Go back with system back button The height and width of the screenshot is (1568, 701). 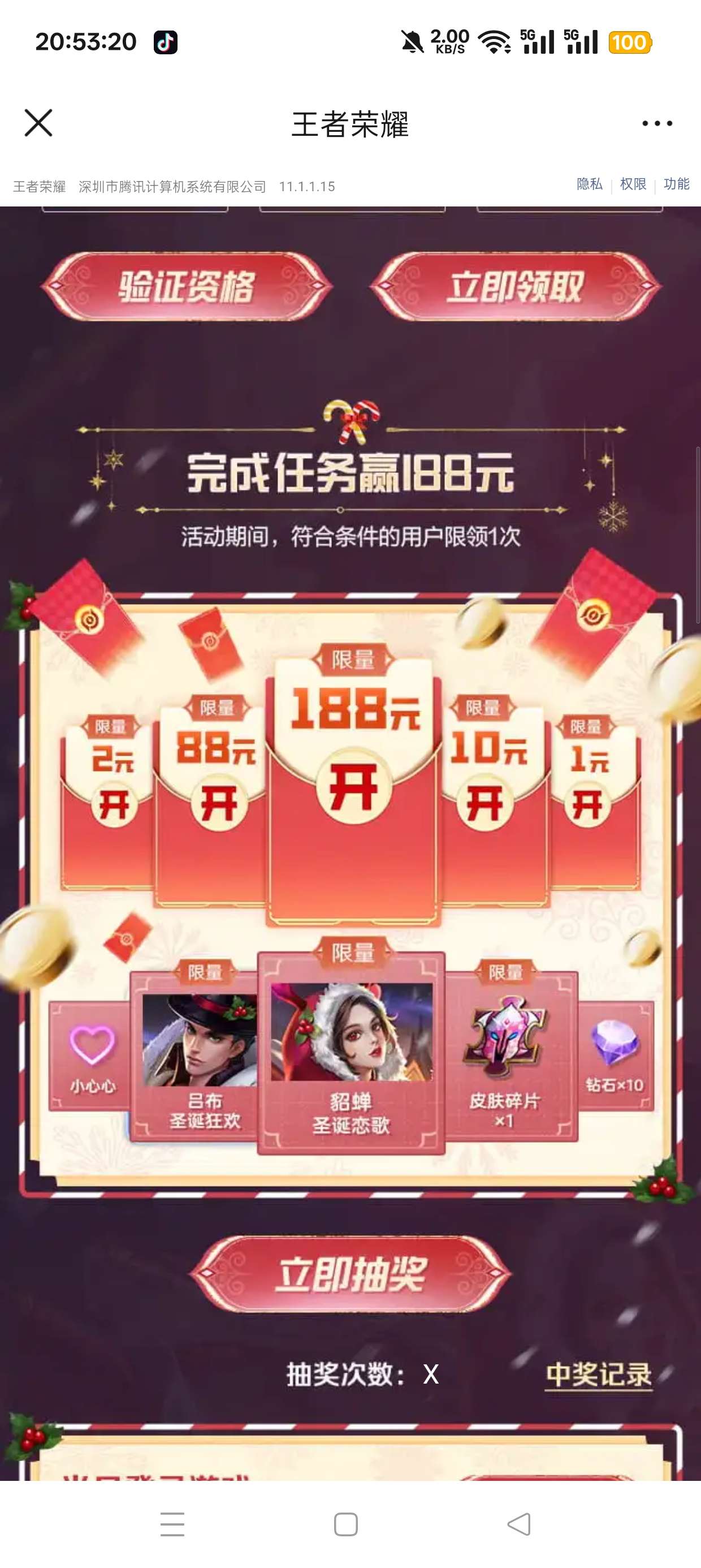[x=518, y=1525]
